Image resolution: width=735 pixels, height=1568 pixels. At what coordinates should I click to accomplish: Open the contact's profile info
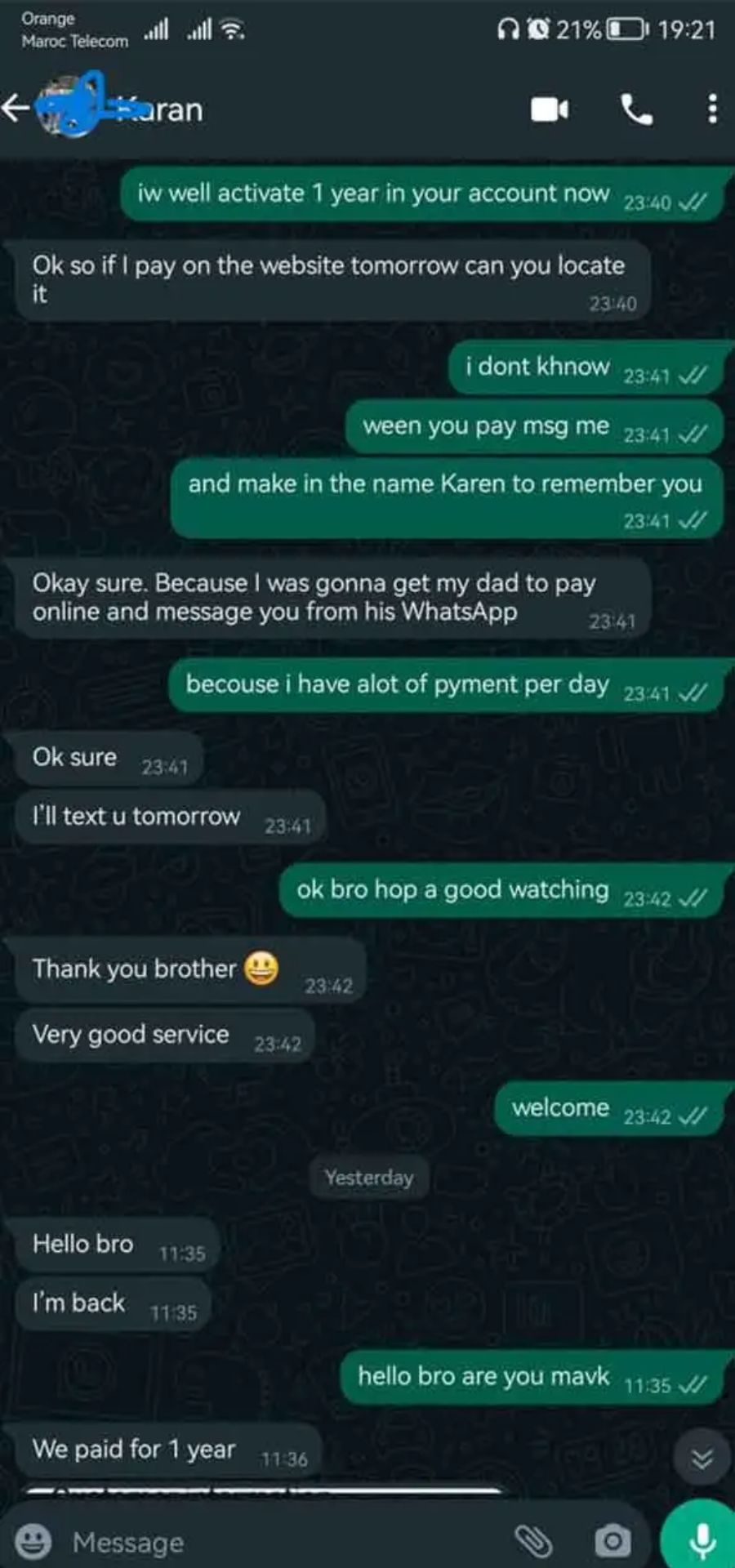click(x=163, y=109)
